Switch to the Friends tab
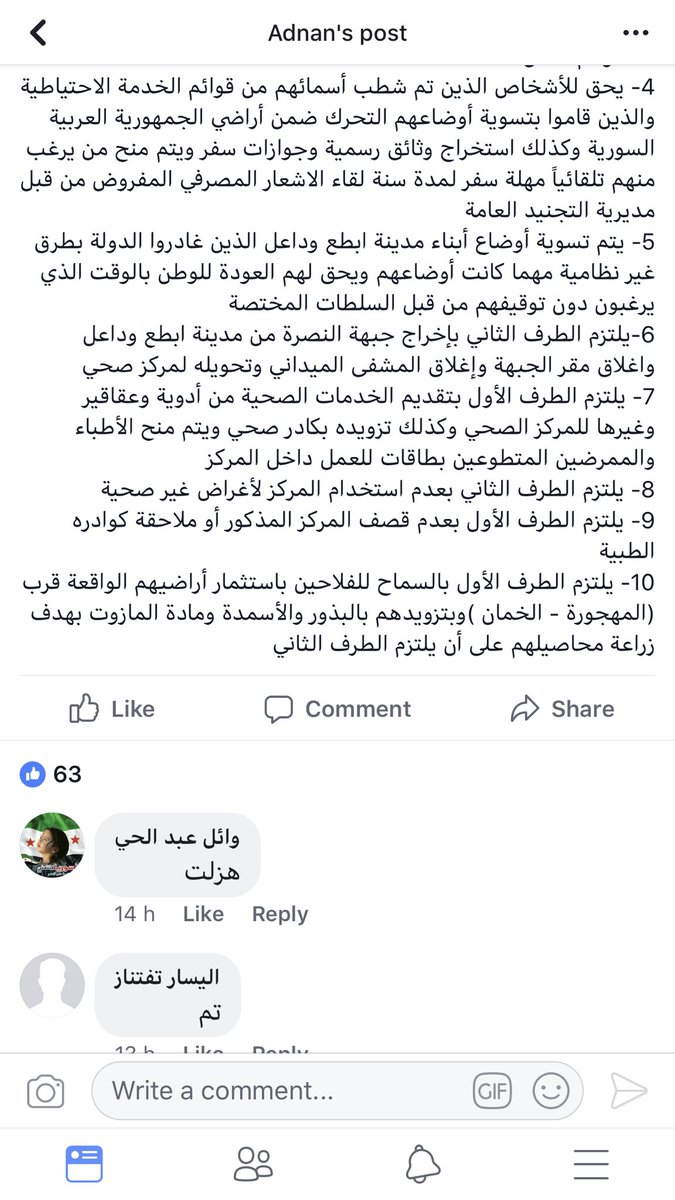This screenshot has height=1200, width=675. tap(253, 1164)
